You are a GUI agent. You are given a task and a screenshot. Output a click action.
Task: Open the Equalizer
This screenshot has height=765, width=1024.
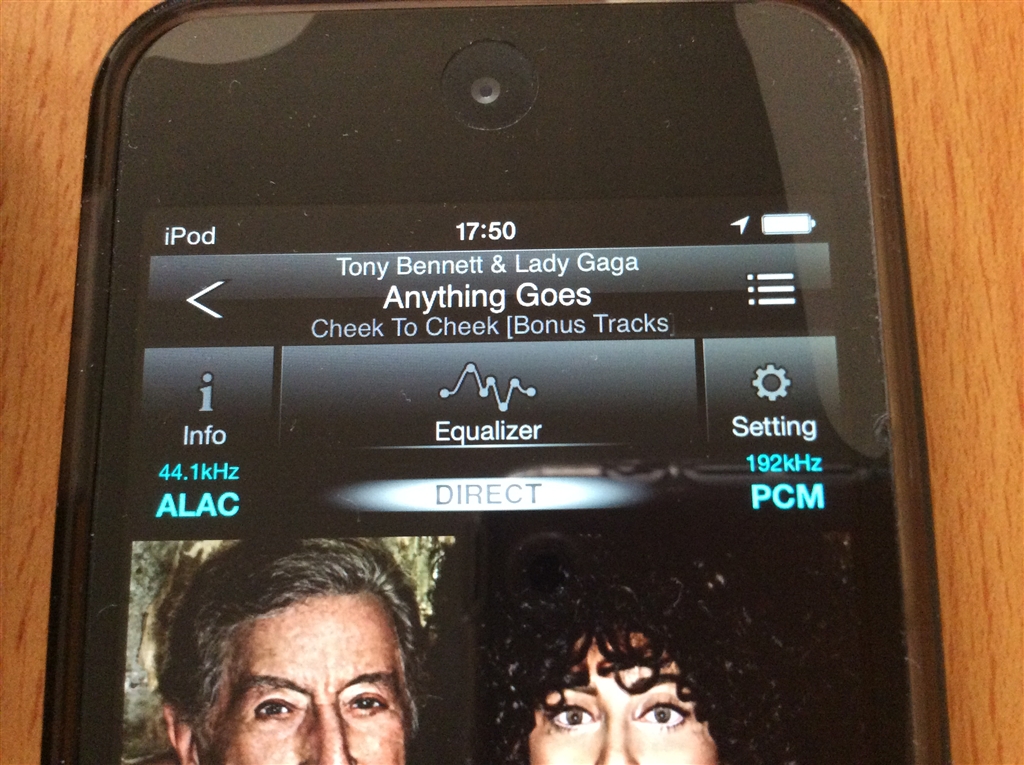coord(488,400)
